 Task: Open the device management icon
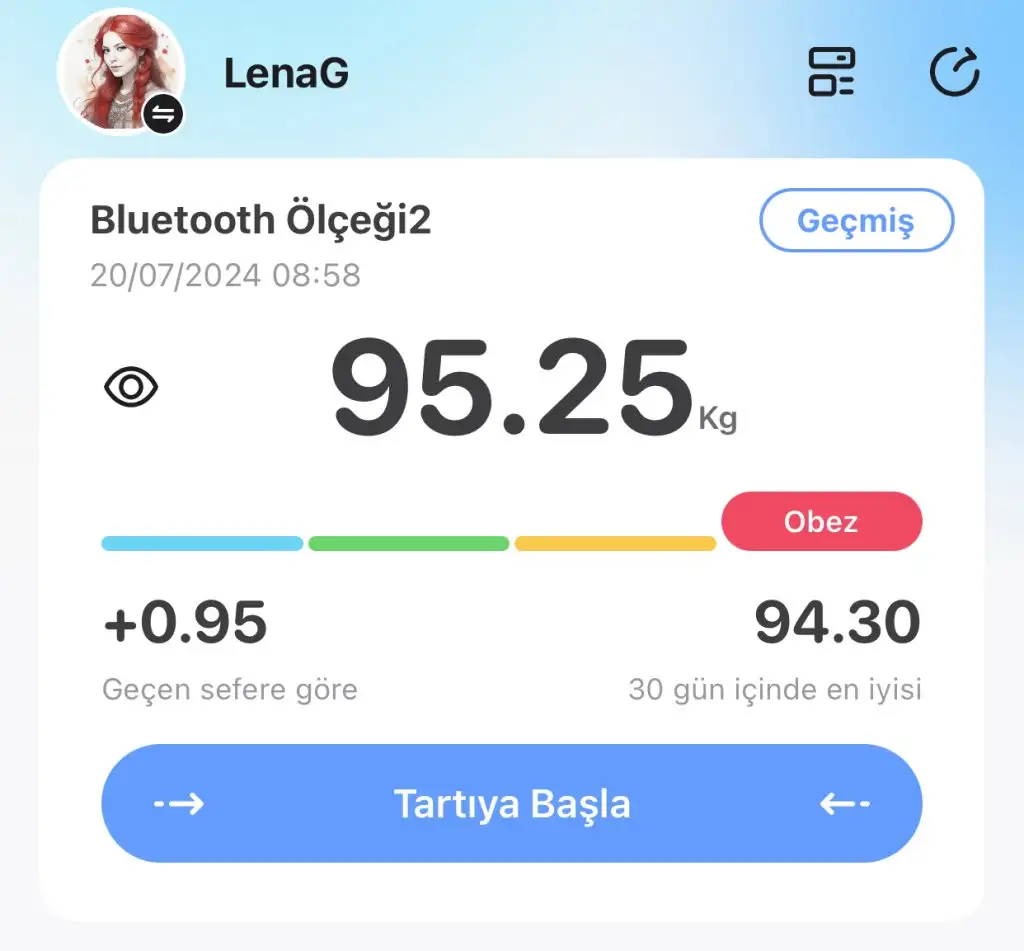831,72
